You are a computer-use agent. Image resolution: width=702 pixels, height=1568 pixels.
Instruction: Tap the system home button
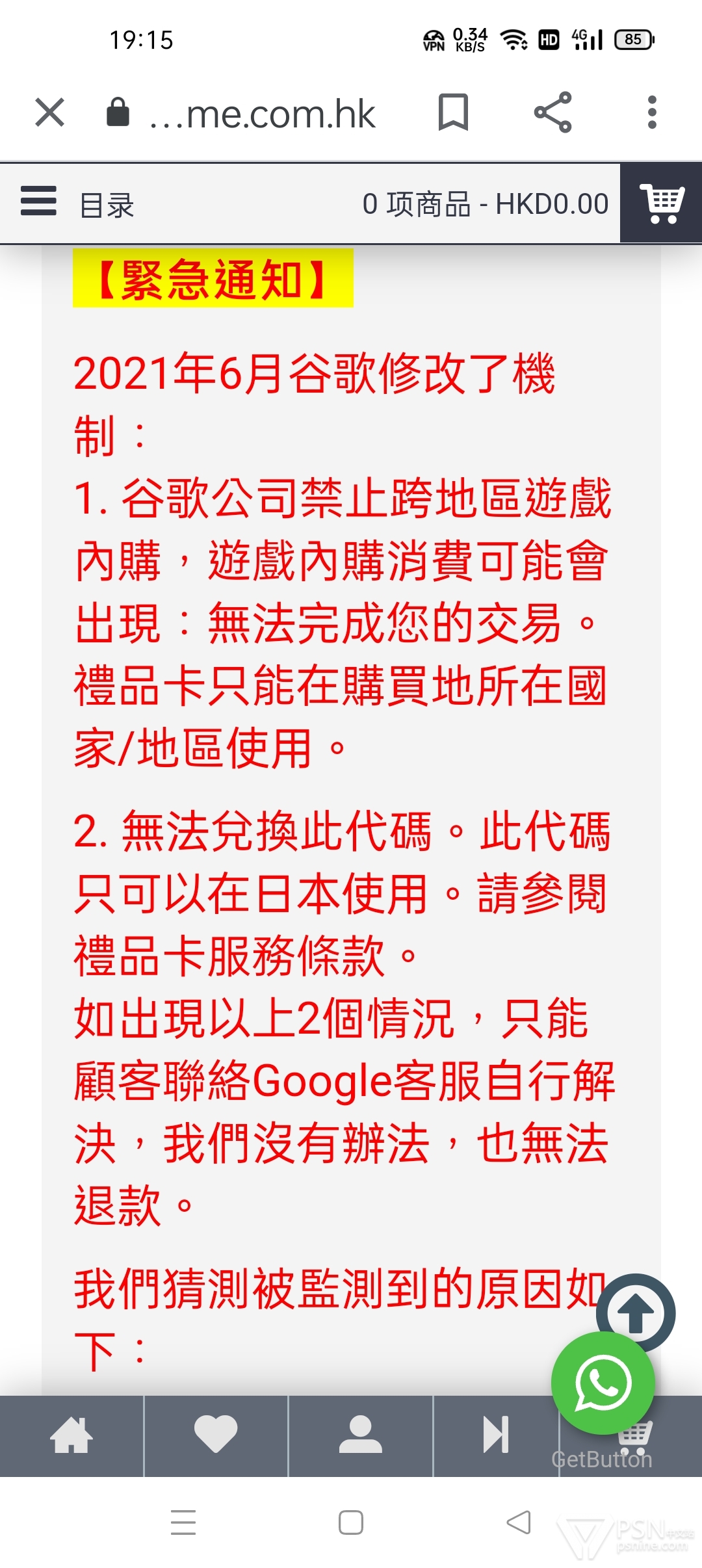tap(351, 1522)
